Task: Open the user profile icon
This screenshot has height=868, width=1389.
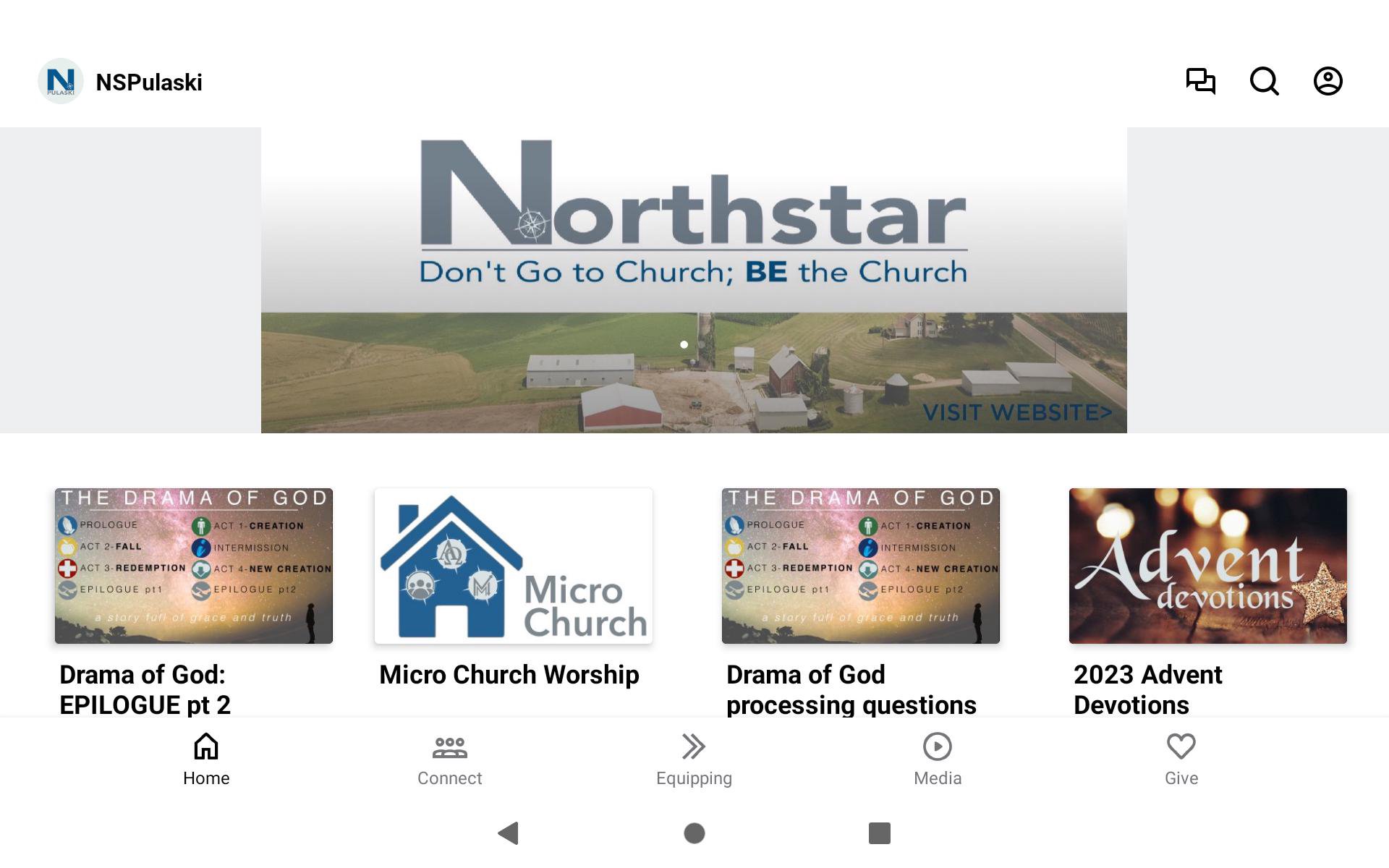Action: [1328, 81]
